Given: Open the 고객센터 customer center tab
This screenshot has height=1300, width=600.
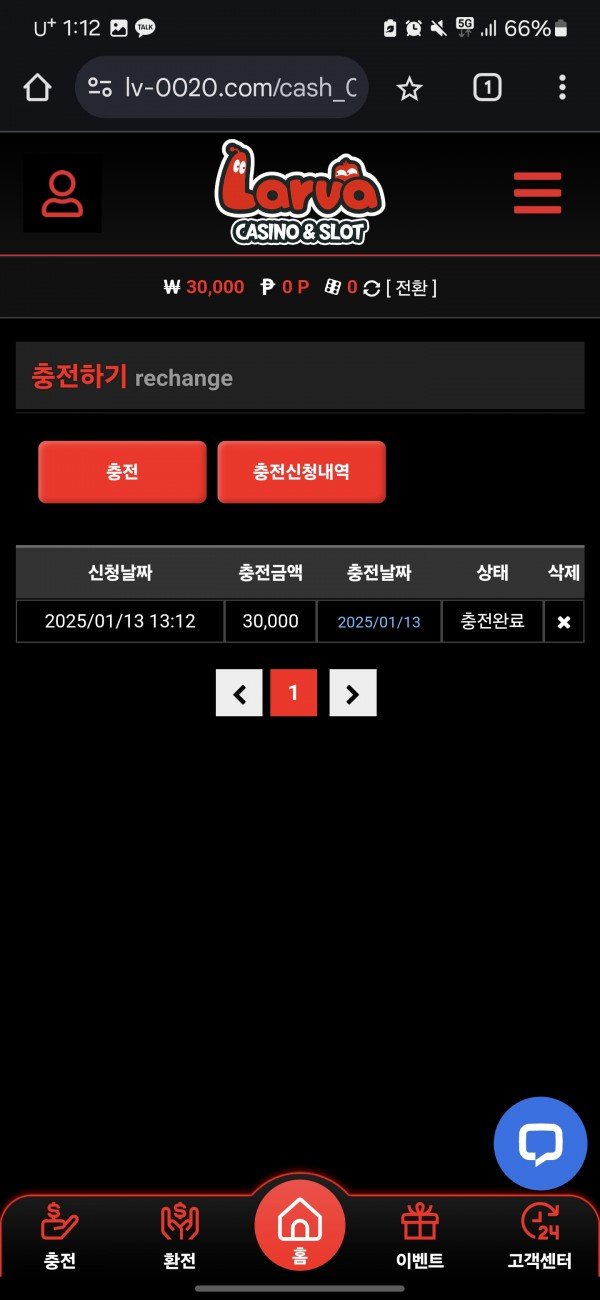Looking at the screenshot, I should 540,1236.
